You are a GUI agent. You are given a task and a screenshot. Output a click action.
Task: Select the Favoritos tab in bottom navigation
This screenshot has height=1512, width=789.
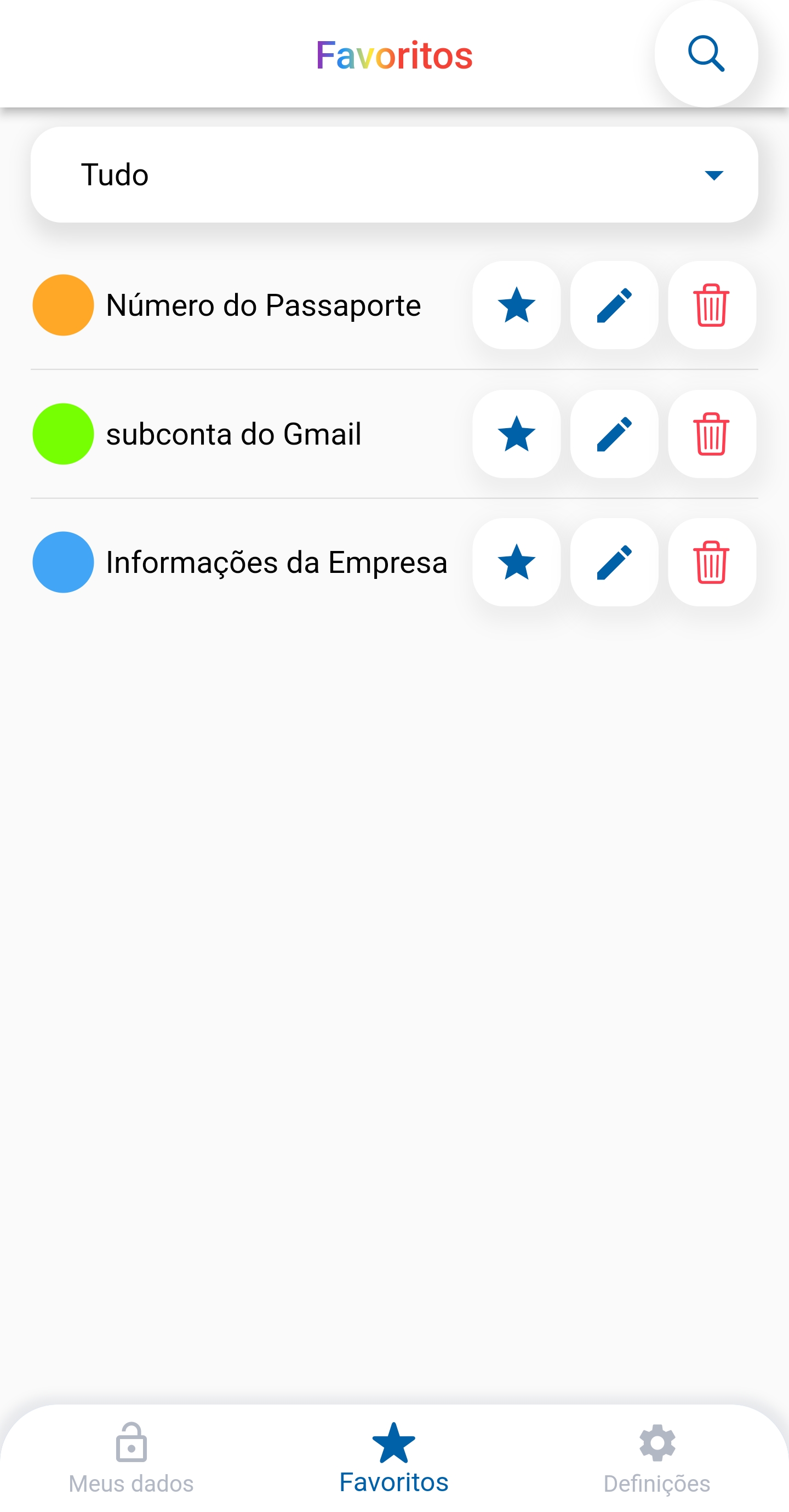pos(394,1458)
